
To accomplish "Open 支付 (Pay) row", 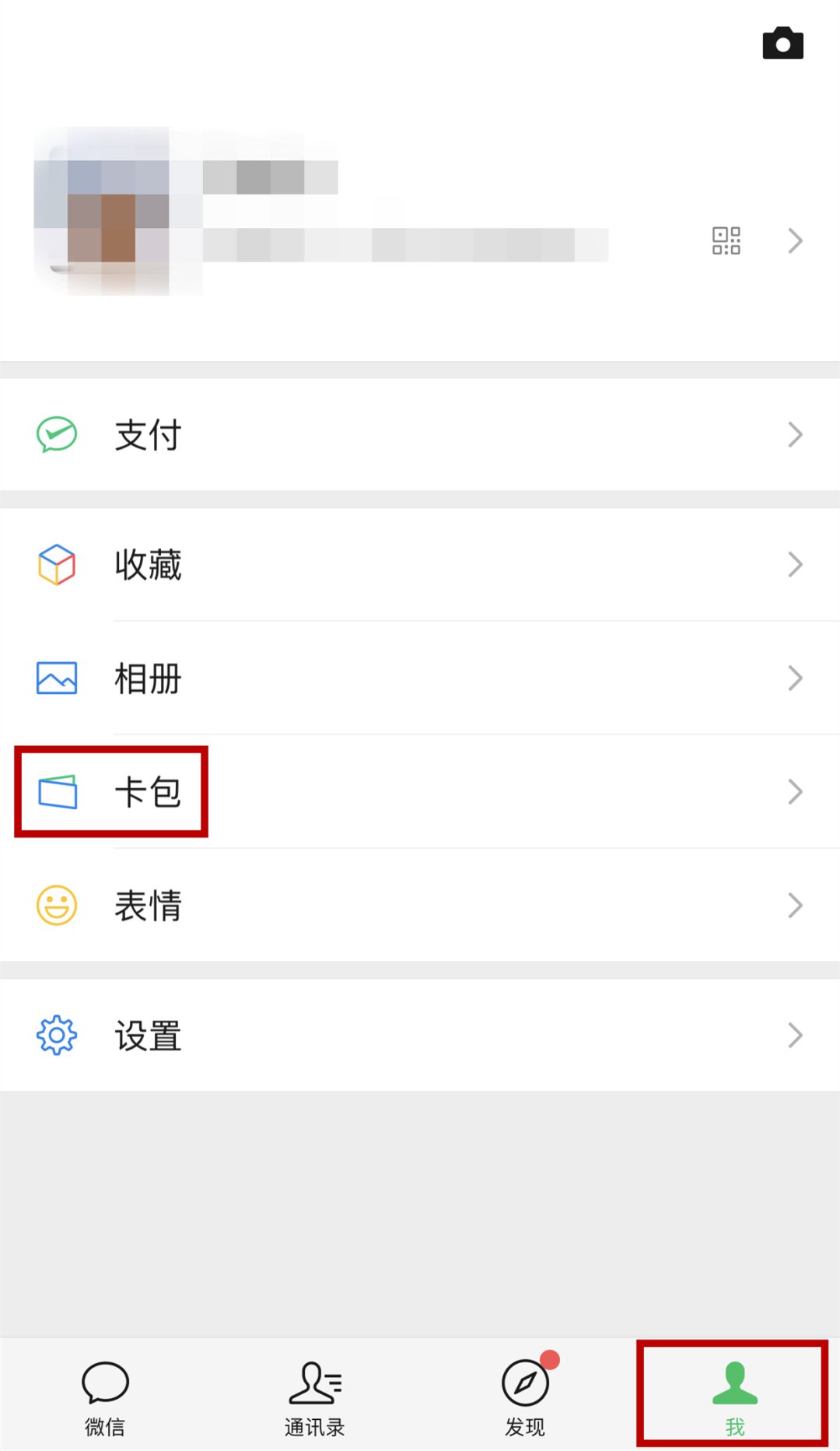I will [420, 435].
